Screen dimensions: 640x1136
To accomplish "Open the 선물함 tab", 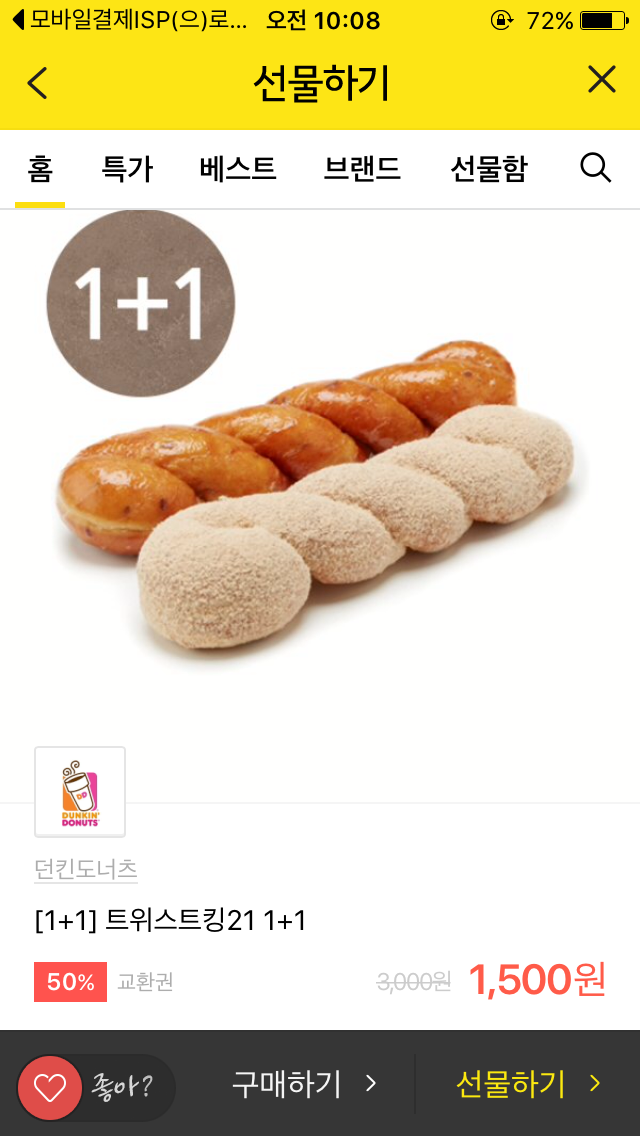I will click(x=488, y=169).
